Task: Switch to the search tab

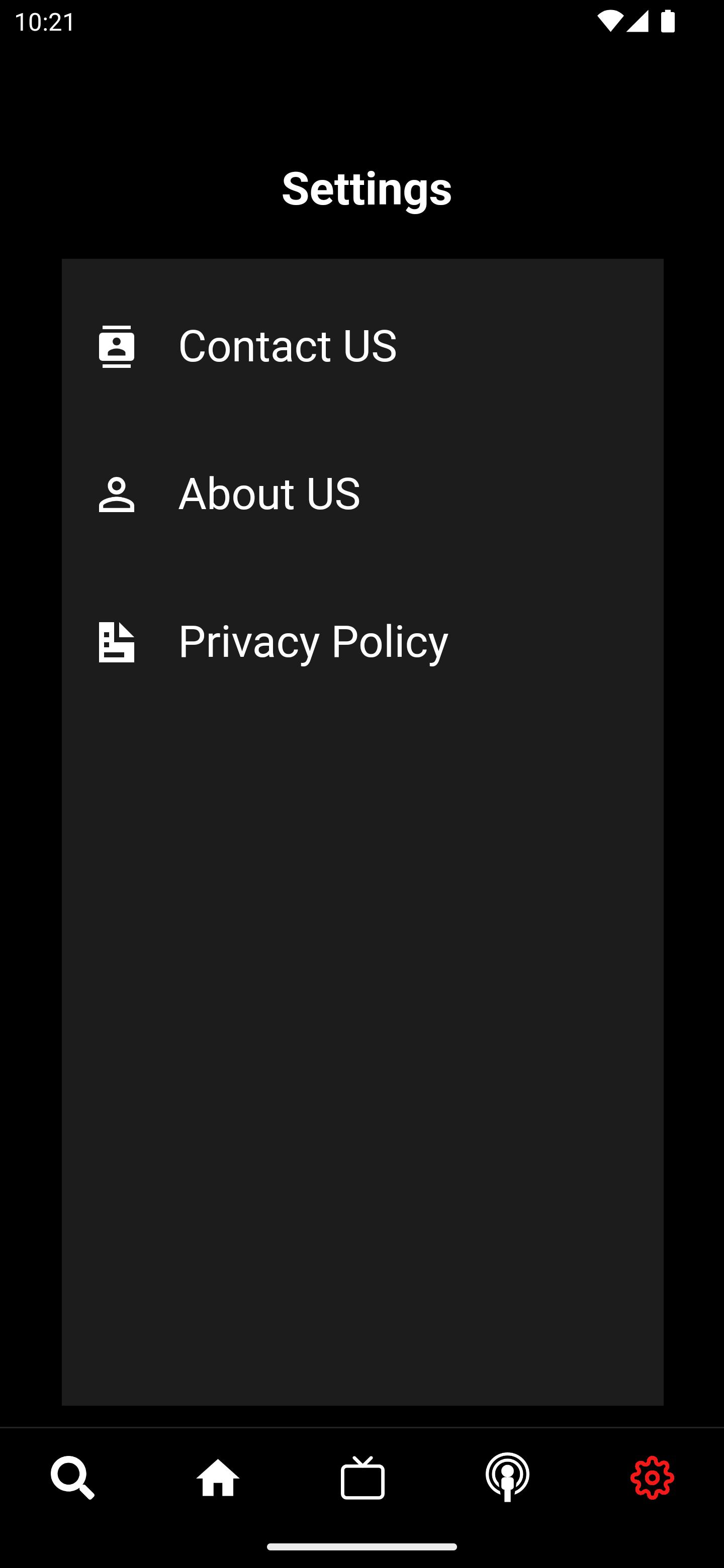Action: point(72,1478)
